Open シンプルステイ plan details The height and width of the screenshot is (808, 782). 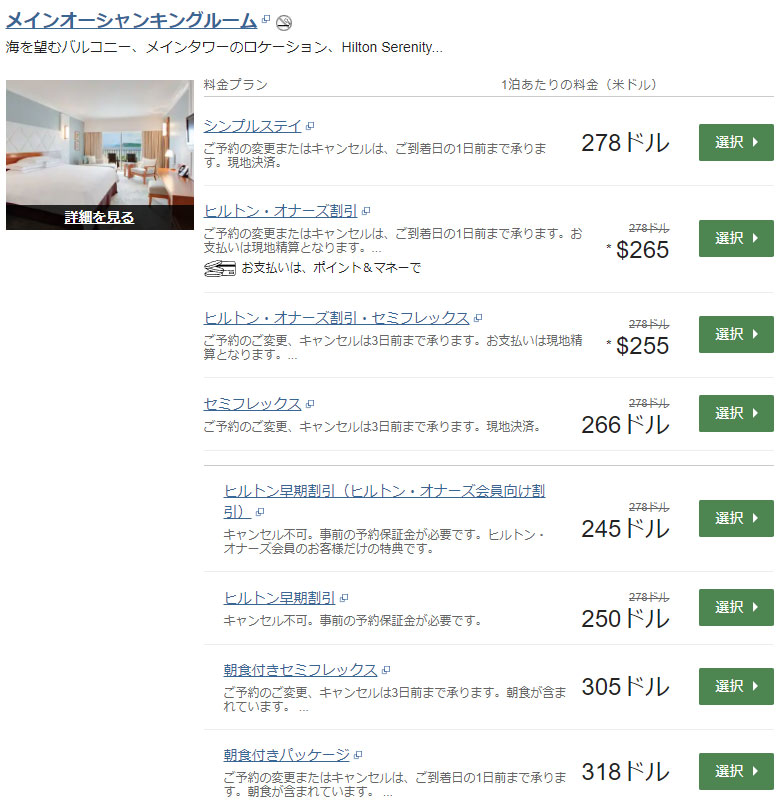pyautogui.click(x=252, y=126)
